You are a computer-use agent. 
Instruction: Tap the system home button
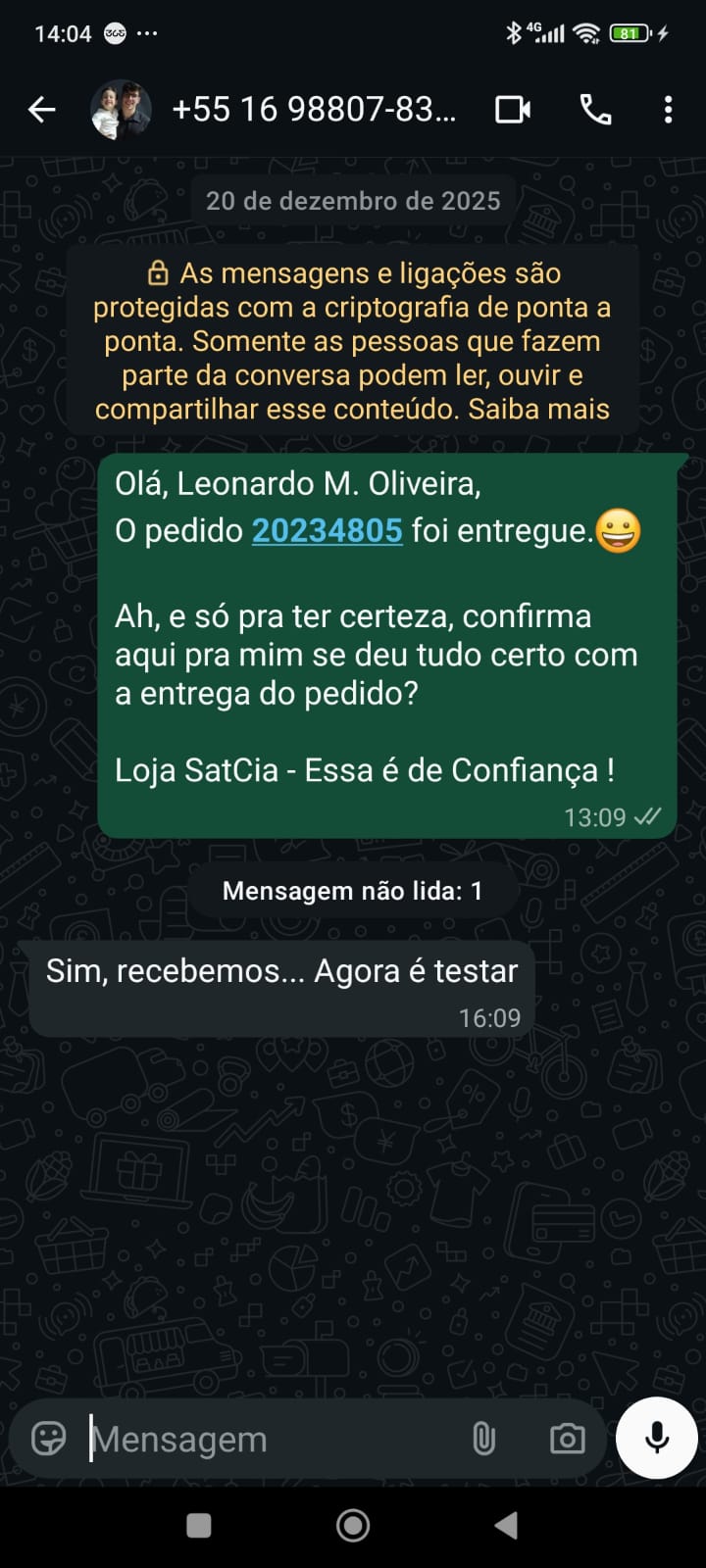click(353, 1525)
